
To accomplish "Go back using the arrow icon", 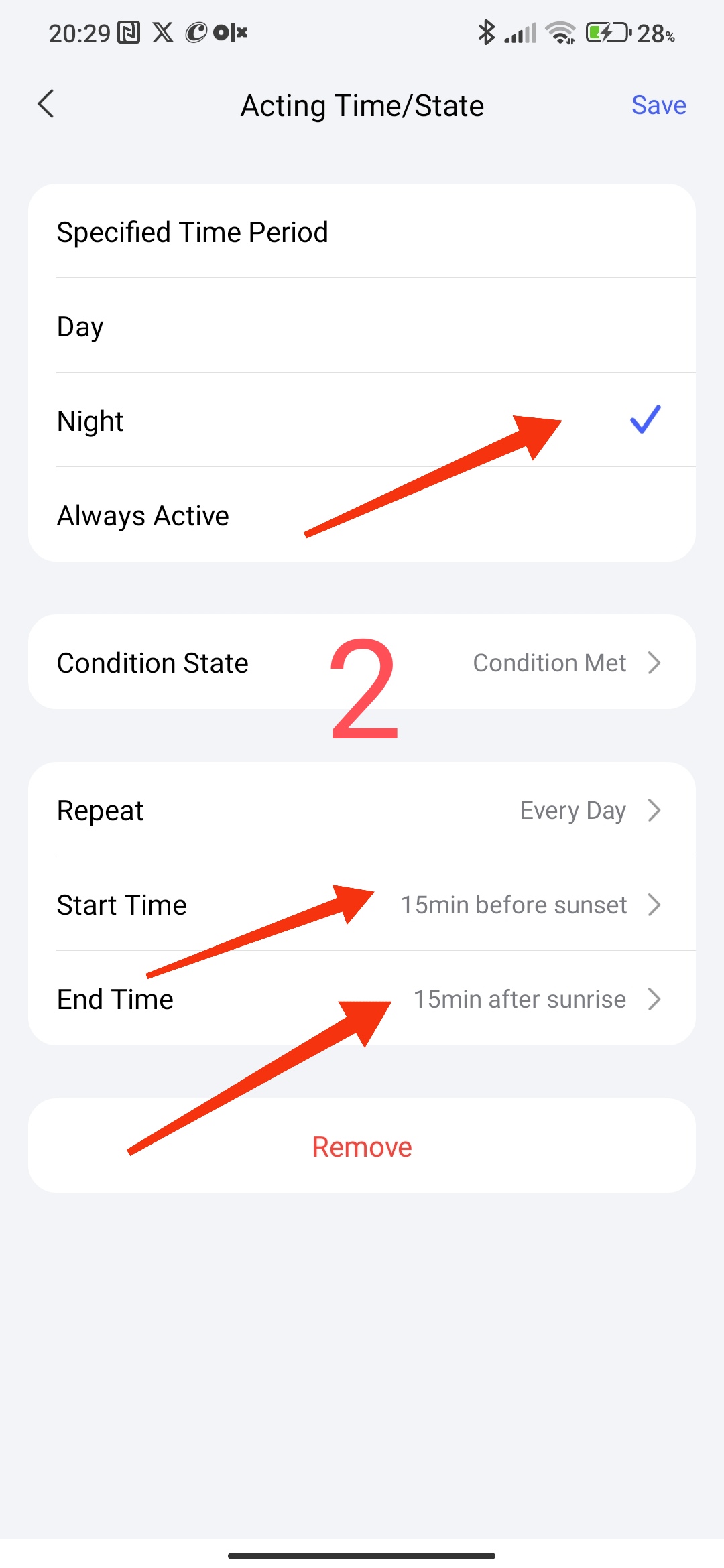I will (x=46, y=105).
